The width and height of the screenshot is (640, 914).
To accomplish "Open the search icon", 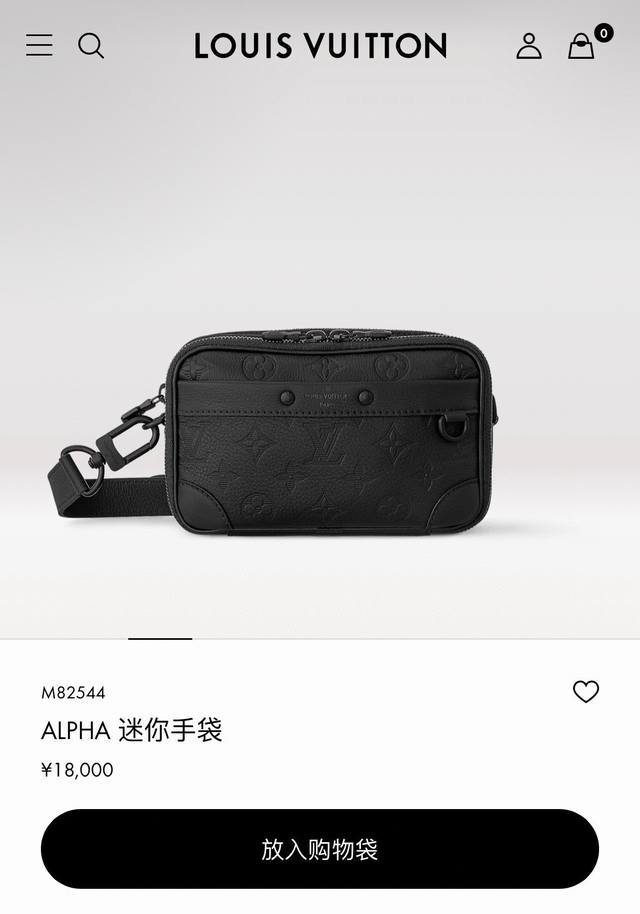I will (x=91, y=45).
